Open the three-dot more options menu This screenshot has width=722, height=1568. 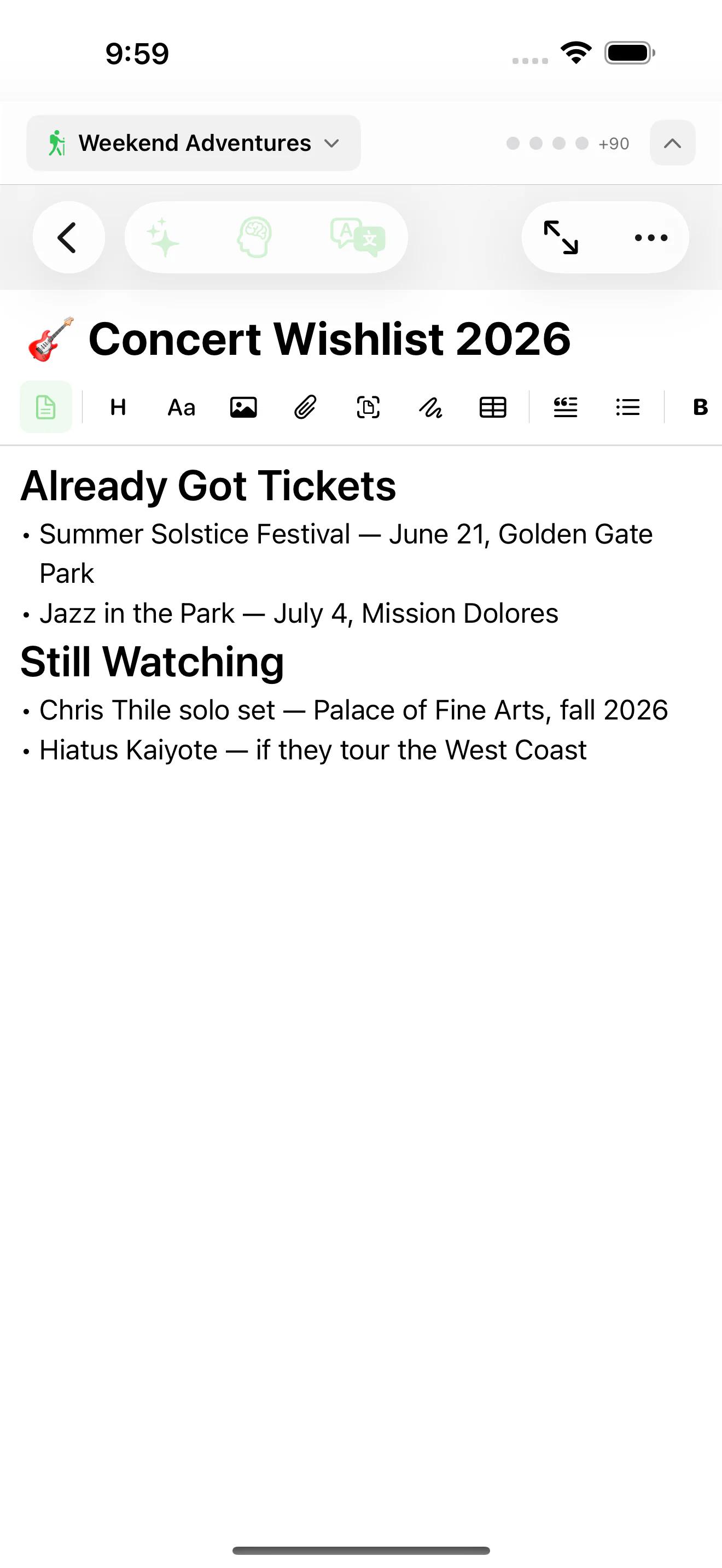coord(651,237)
